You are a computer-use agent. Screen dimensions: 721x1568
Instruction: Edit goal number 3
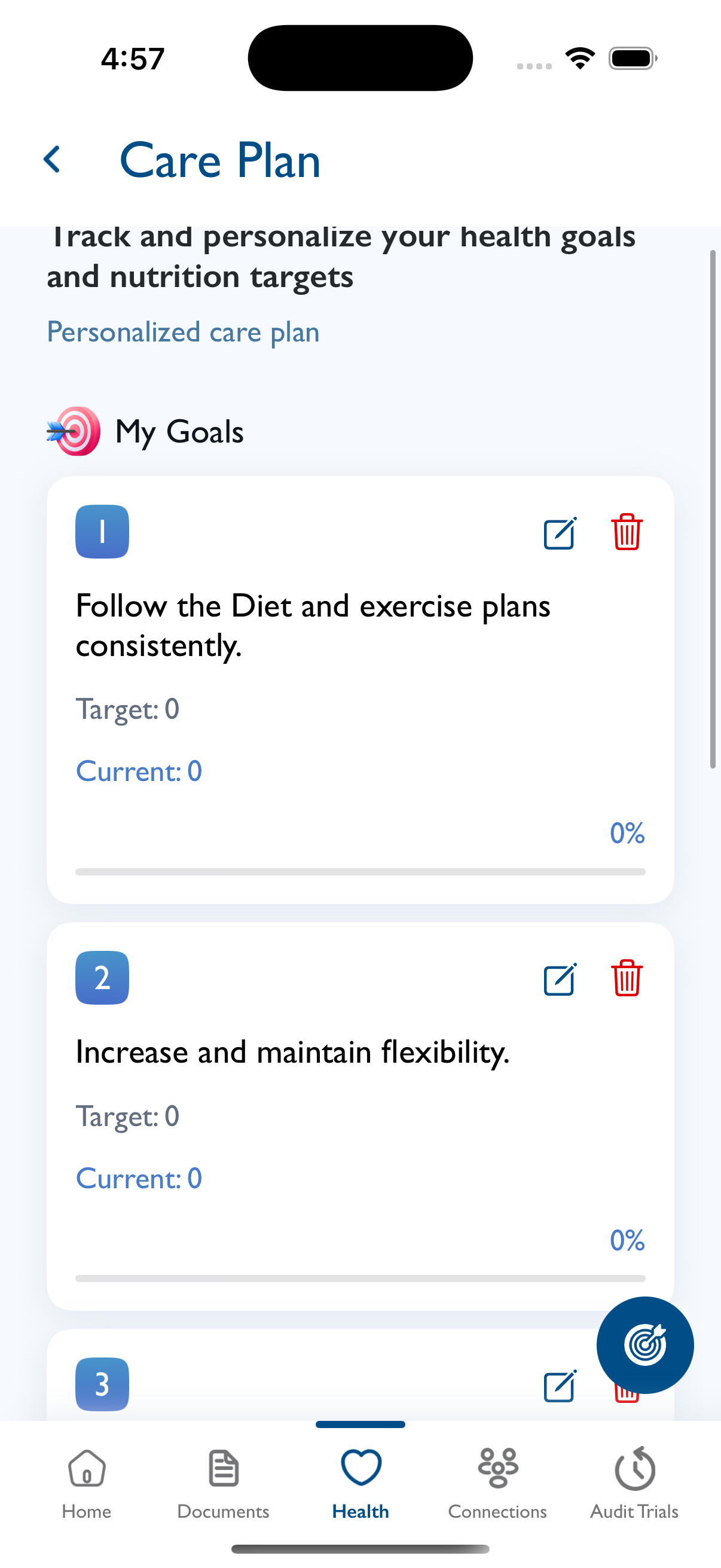[560, 1386]
